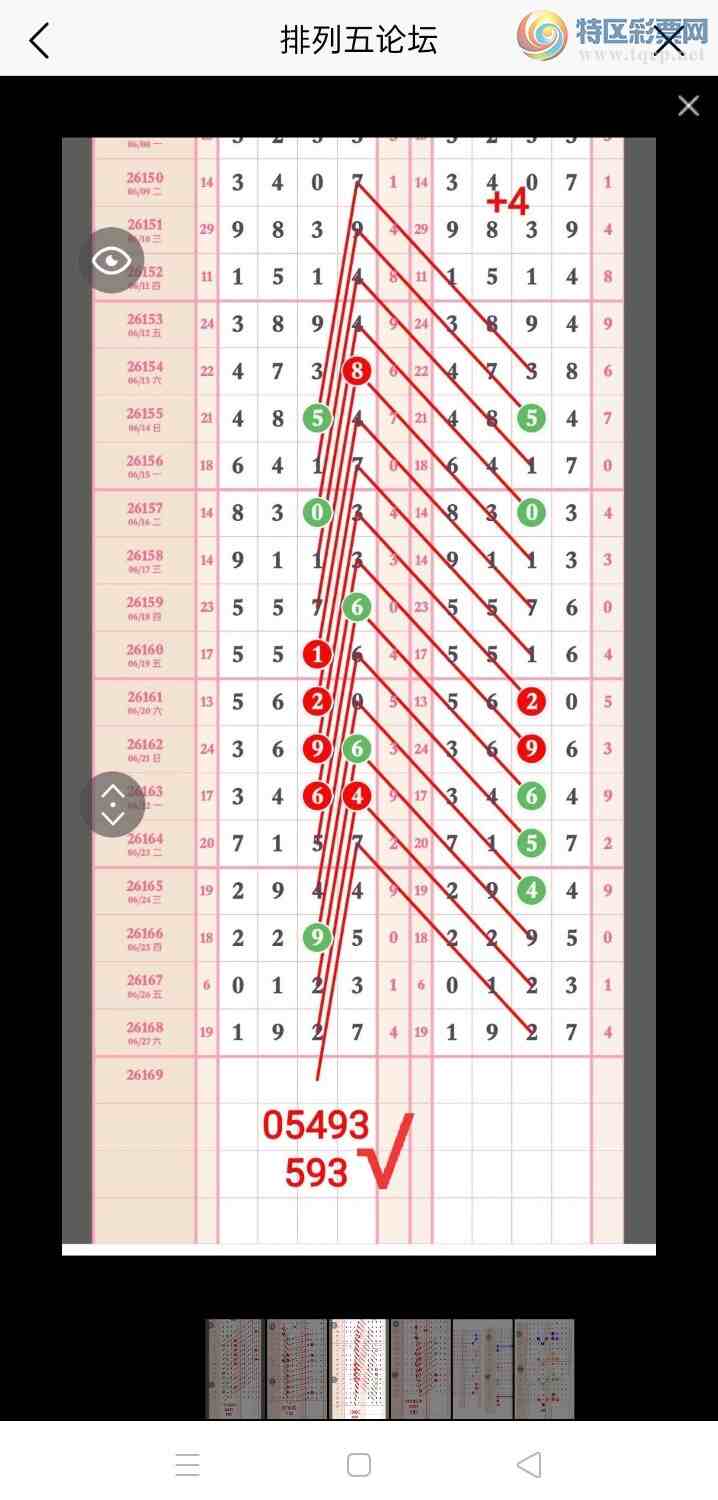Screen dimensions: 718x1500
Task: Go to the home screen via navigation bar
Action: pos(359,1465)
